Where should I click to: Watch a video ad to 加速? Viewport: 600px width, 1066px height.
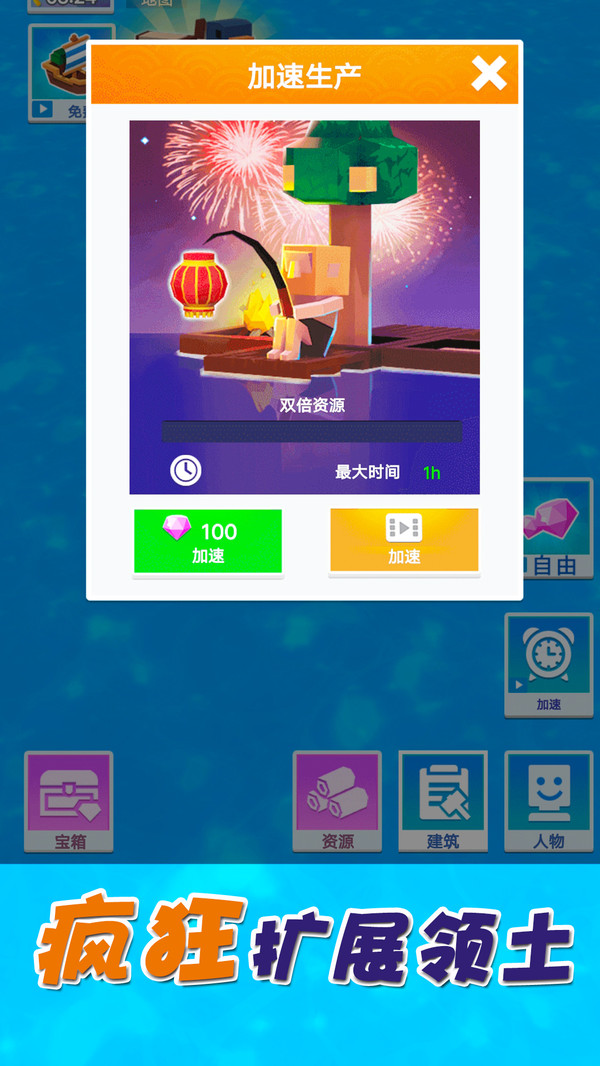[x=404, y=541]
